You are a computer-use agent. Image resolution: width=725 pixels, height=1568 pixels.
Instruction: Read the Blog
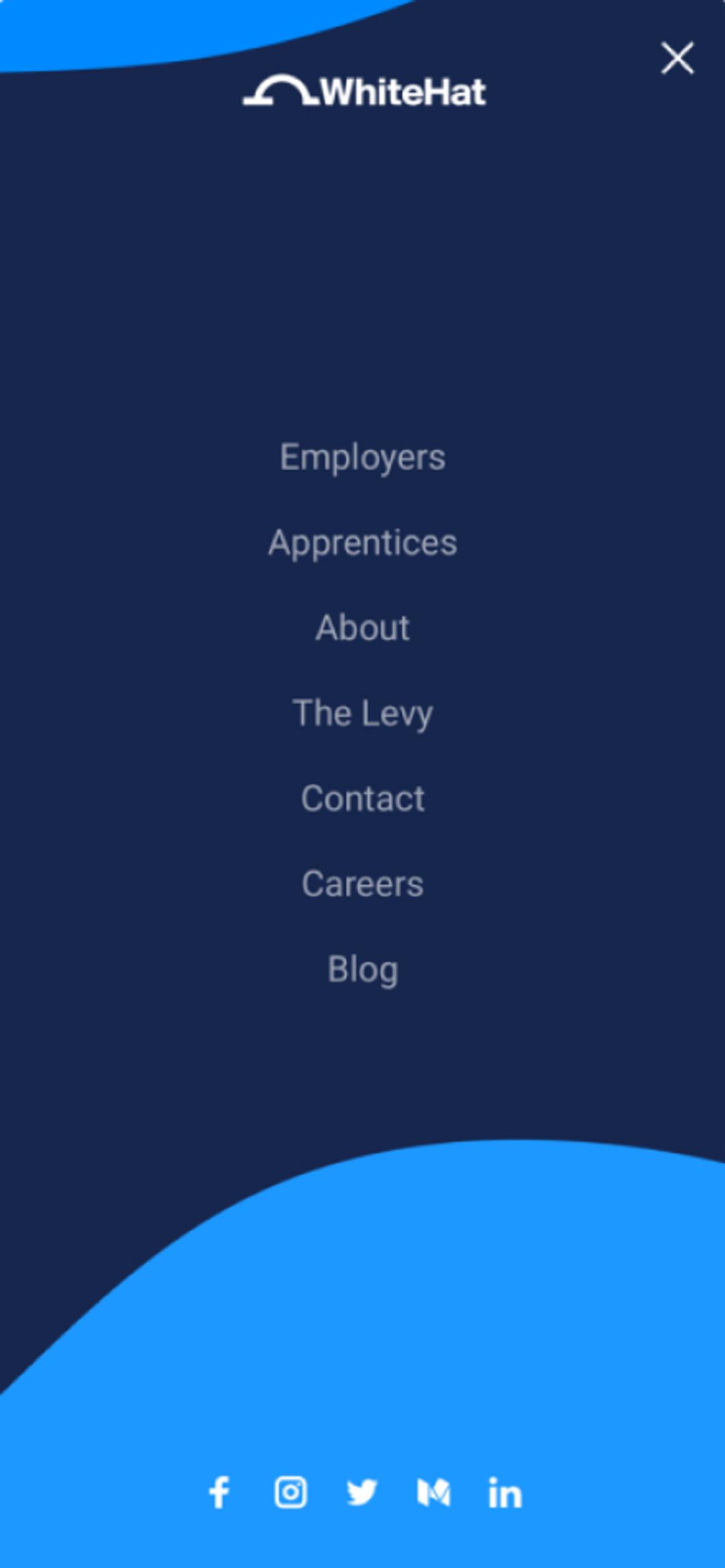click(362, 969)
